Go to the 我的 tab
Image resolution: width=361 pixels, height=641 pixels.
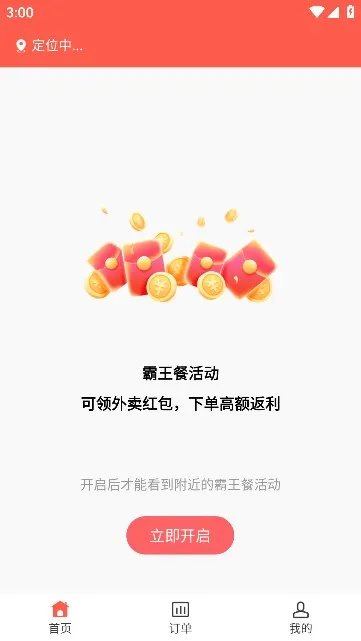point(301,617)
